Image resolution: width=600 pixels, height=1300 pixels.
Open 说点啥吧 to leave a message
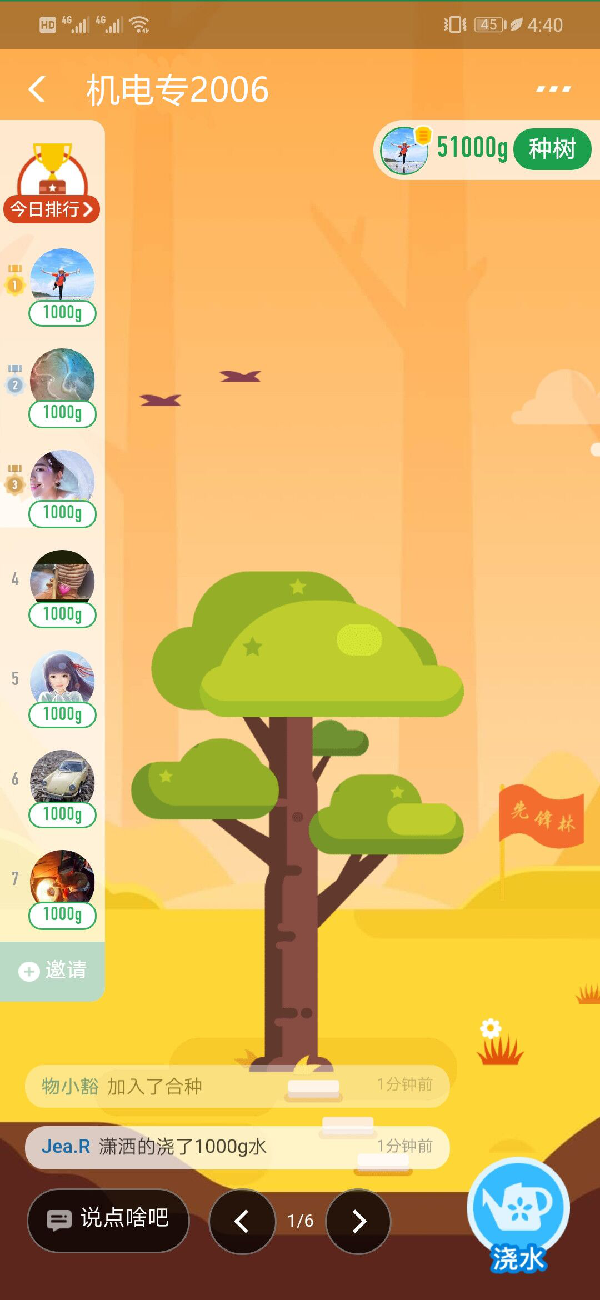(108, 1220)
